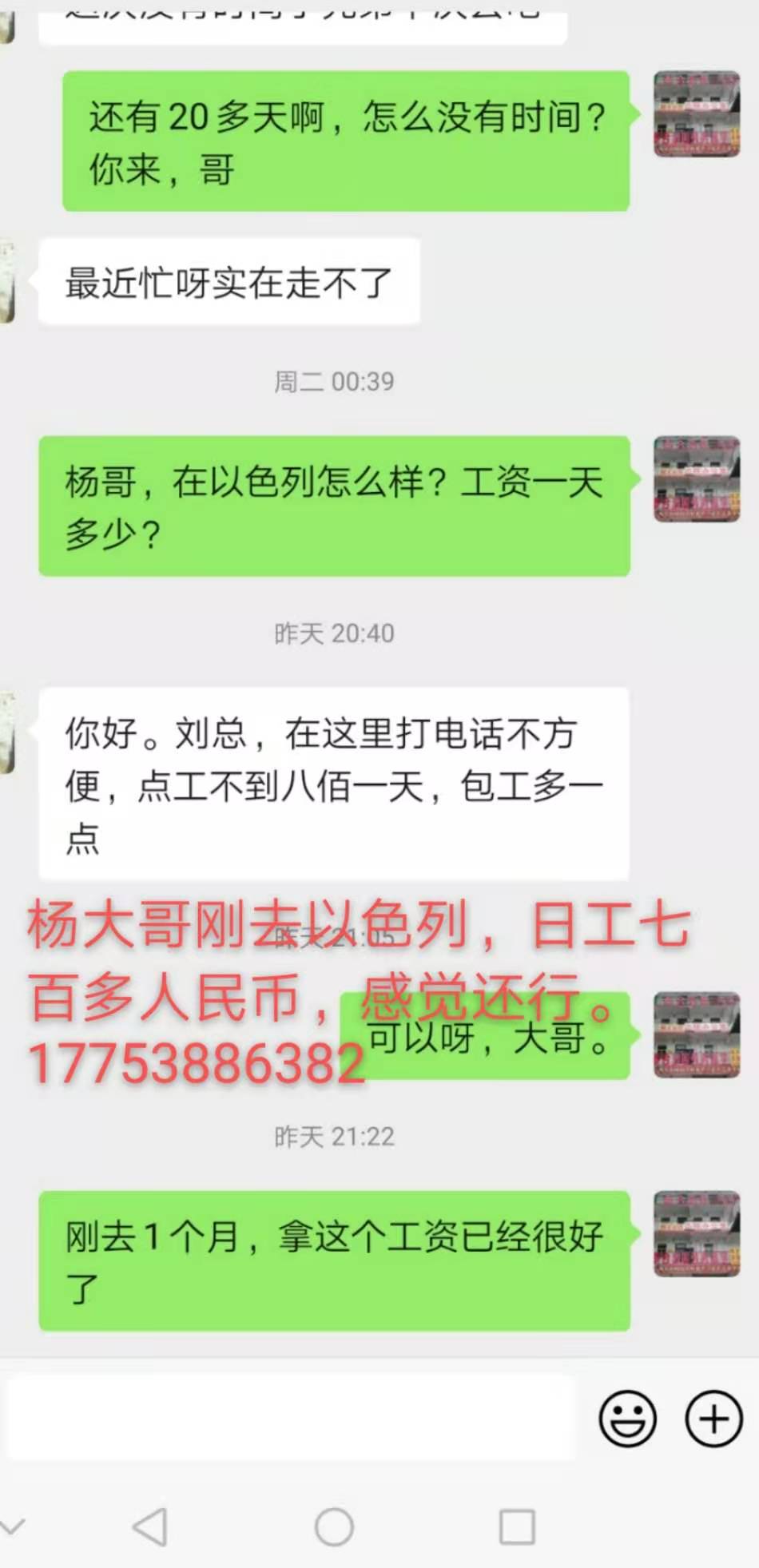759x1568 pixels.
Task: Open the recent apps overview
Action: [517, 1527]
